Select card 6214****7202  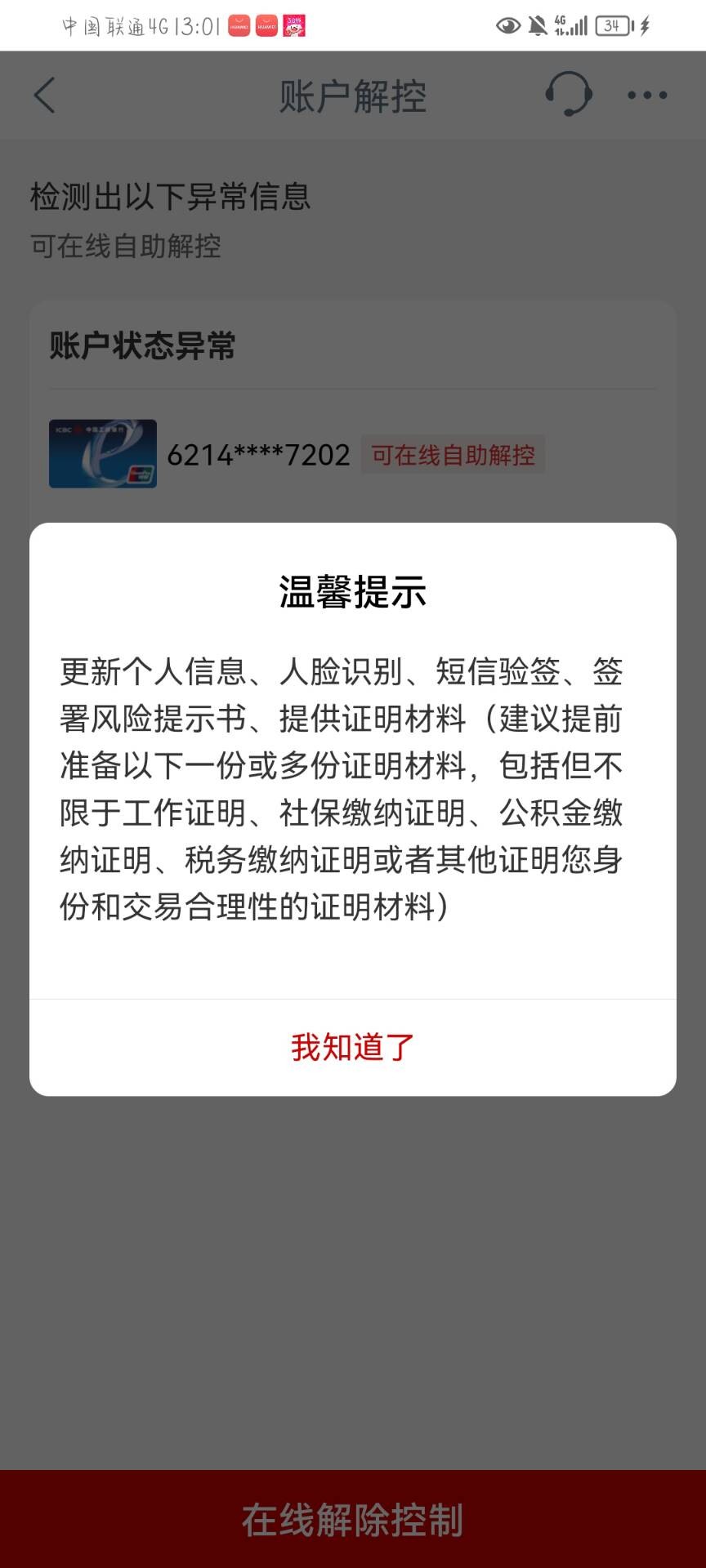click(258, 455)
